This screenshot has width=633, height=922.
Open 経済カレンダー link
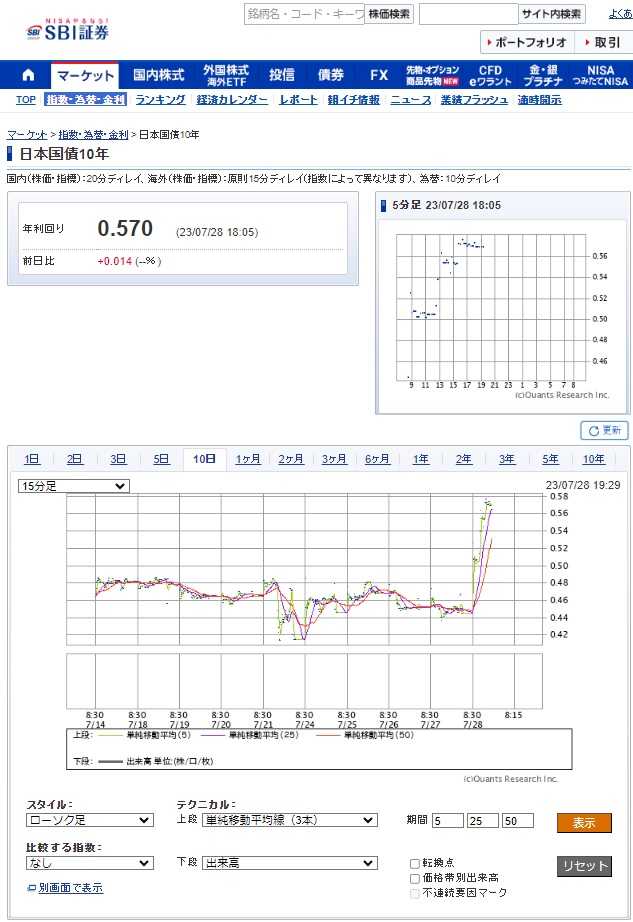pyautogui.click(x=232, y=100)
